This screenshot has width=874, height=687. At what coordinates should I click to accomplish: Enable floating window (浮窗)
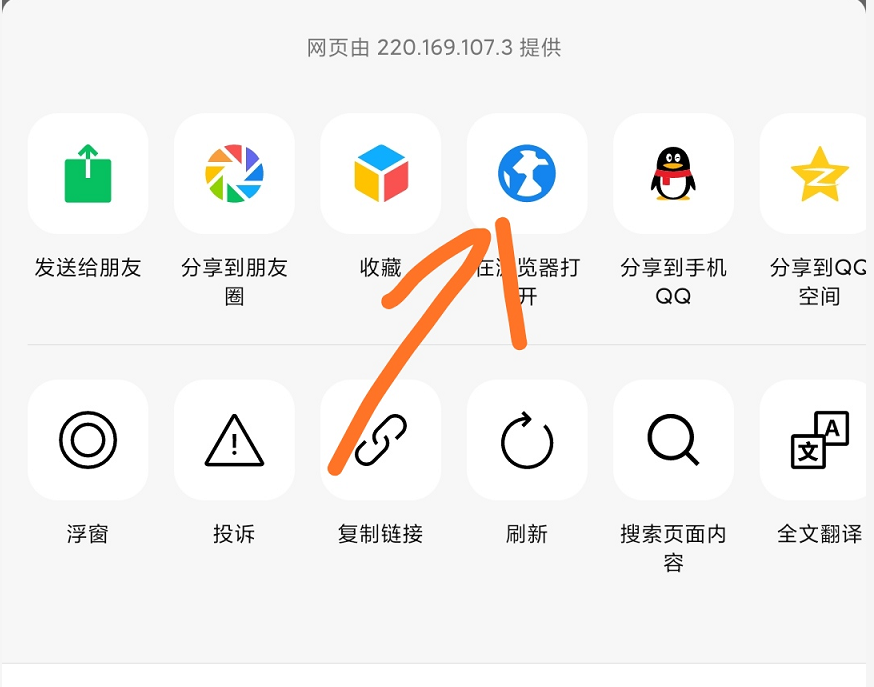pos(88,440)
